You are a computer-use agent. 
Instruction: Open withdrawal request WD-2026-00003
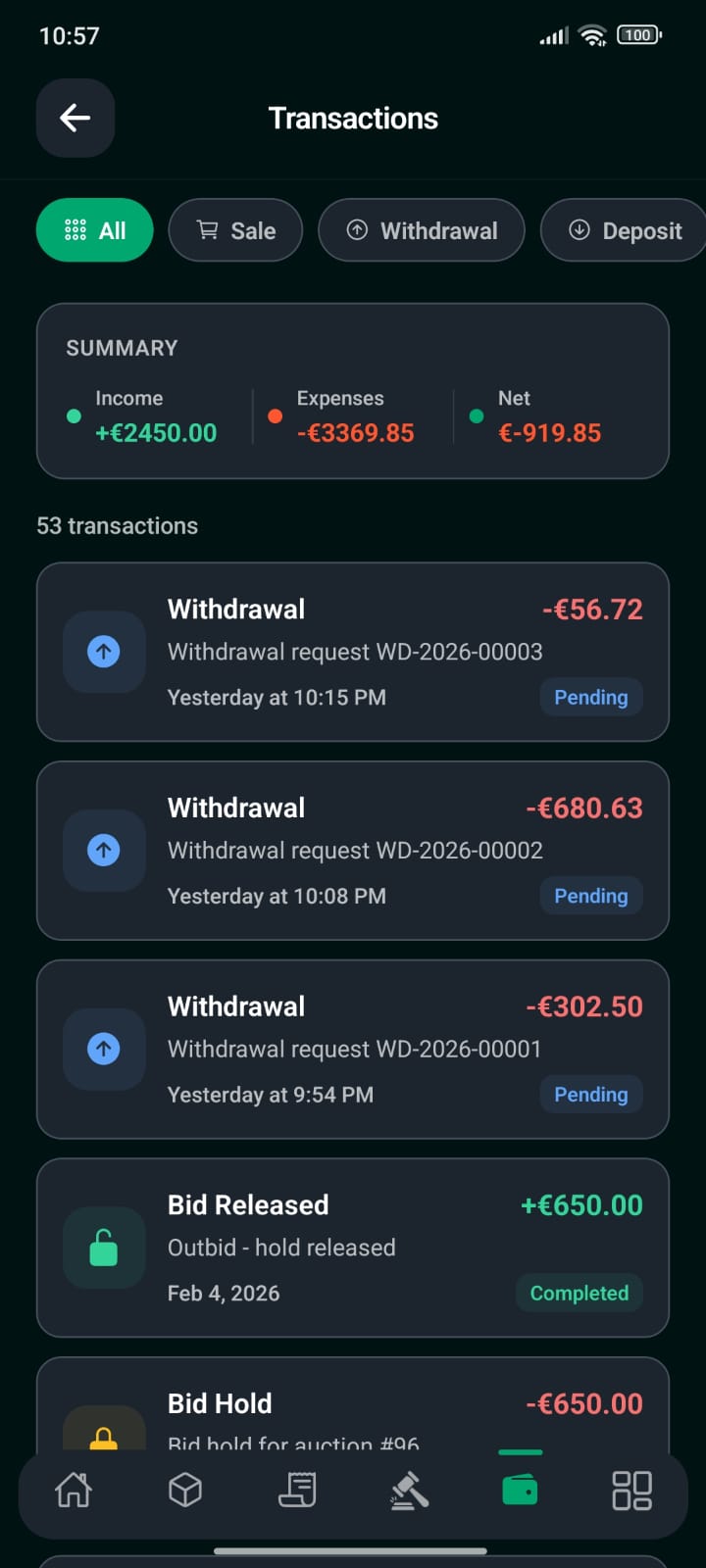click(x=353, y=652)
